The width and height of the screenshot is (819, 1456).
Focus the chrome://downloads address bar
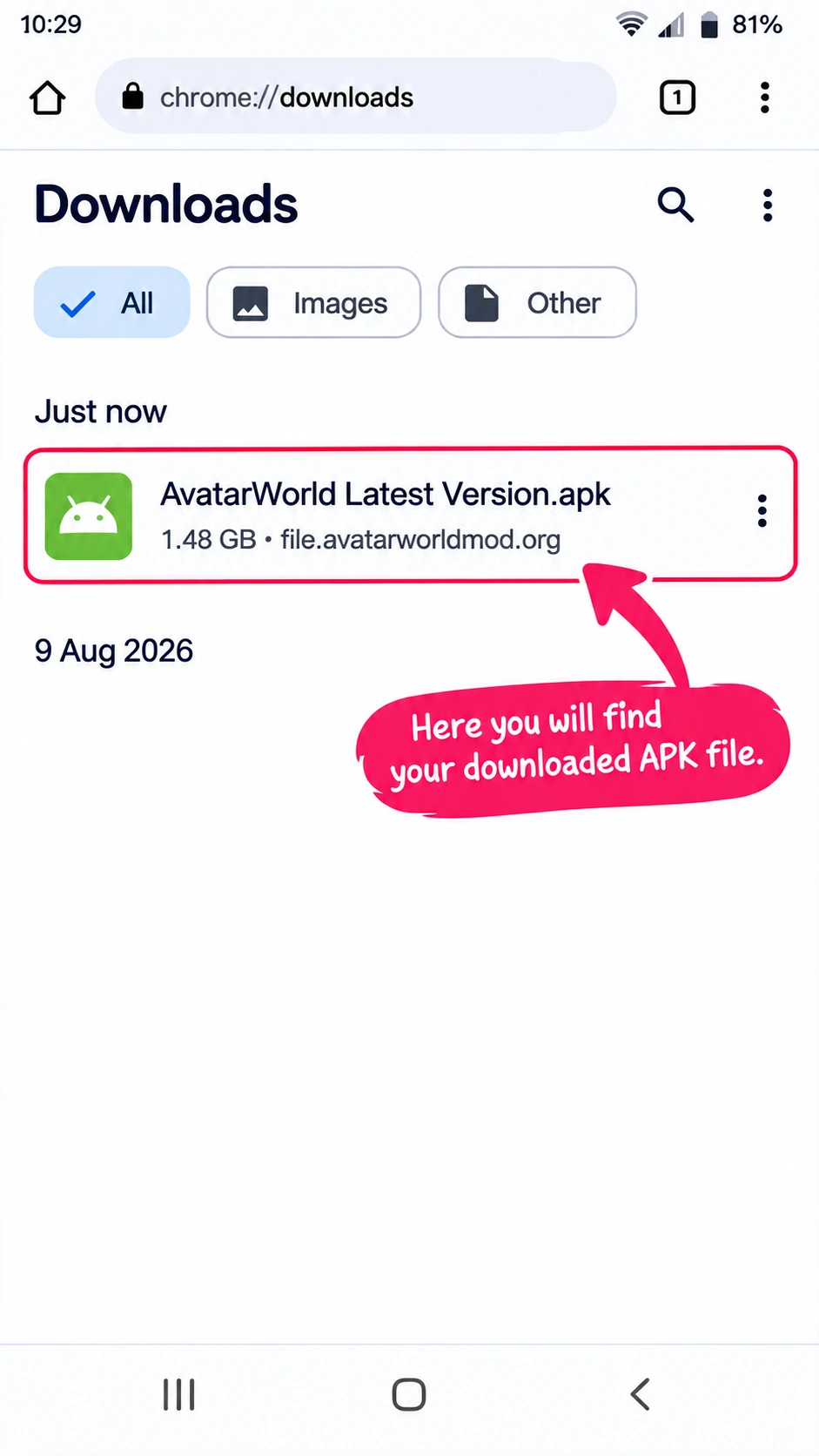point(355,97)
